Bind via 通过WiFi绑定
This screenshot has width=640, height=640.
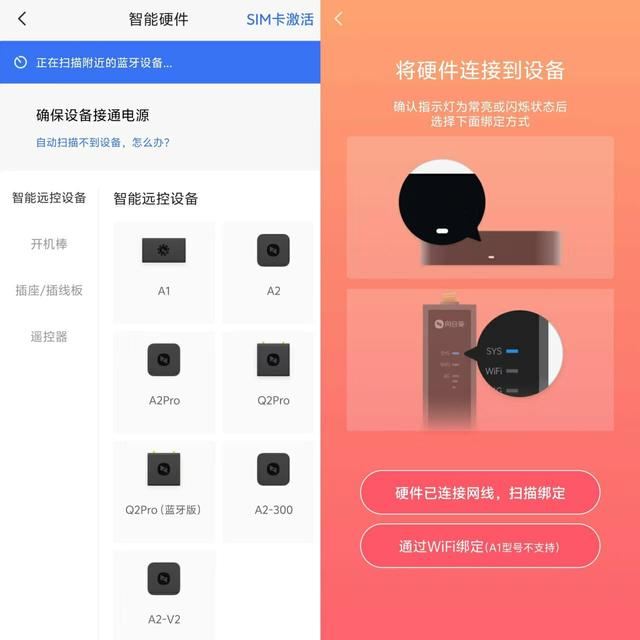[480, 546]
